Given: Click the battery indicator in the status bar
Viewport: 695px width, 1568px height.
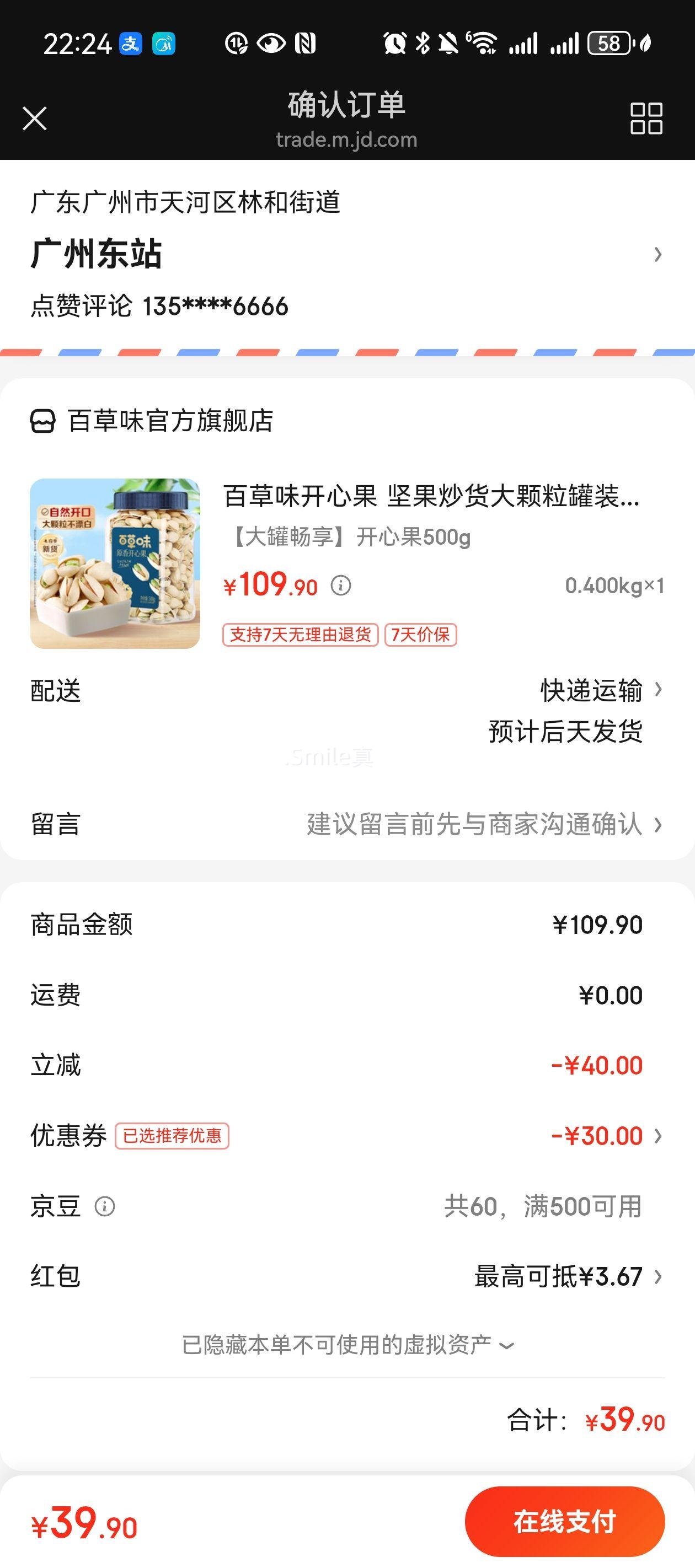Looking at the screenshot, I should 607,42.
